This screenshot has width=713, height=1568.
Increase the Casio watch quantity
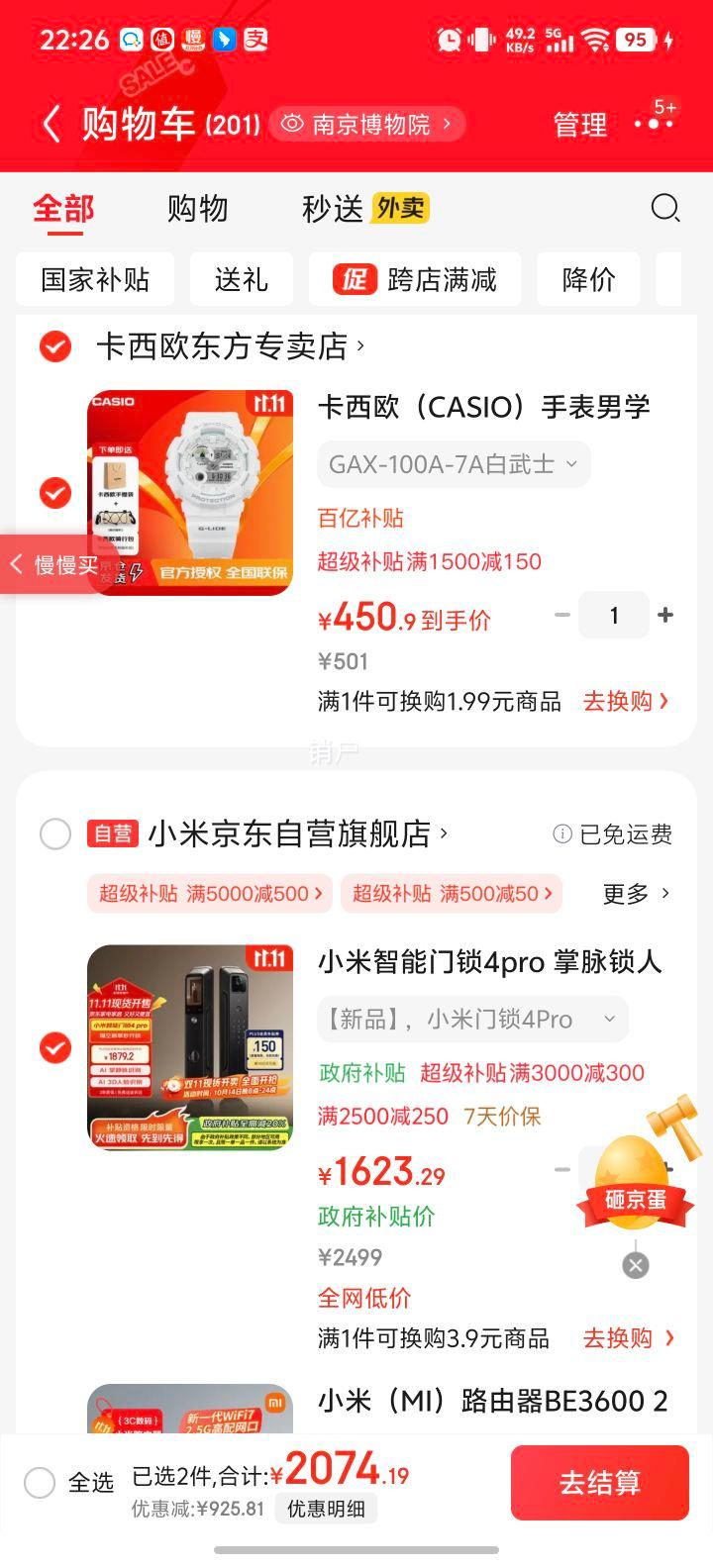[x=665, y=615]
